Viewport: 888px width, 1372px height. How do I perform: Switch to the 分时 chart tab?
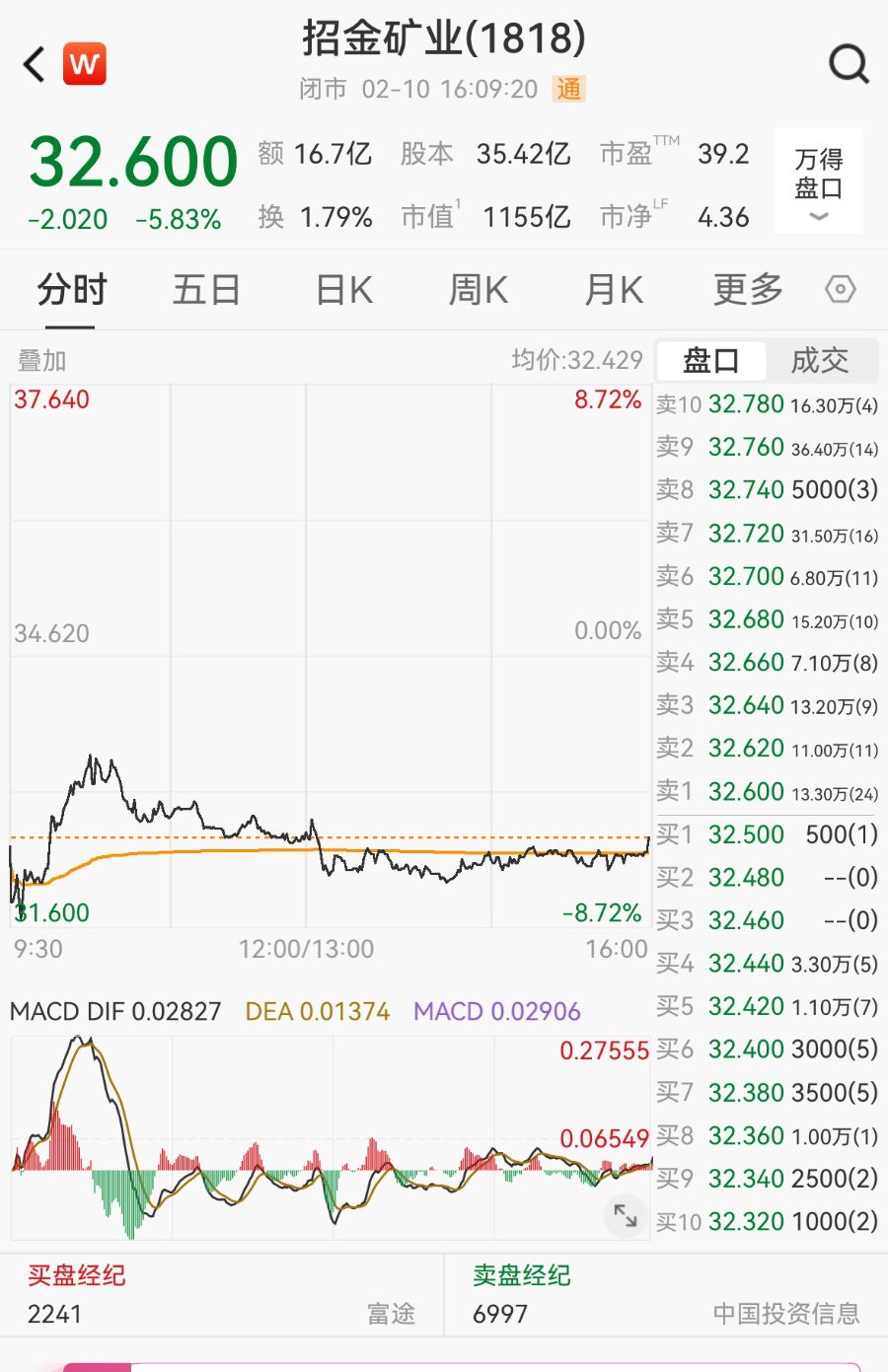(71, 290)
